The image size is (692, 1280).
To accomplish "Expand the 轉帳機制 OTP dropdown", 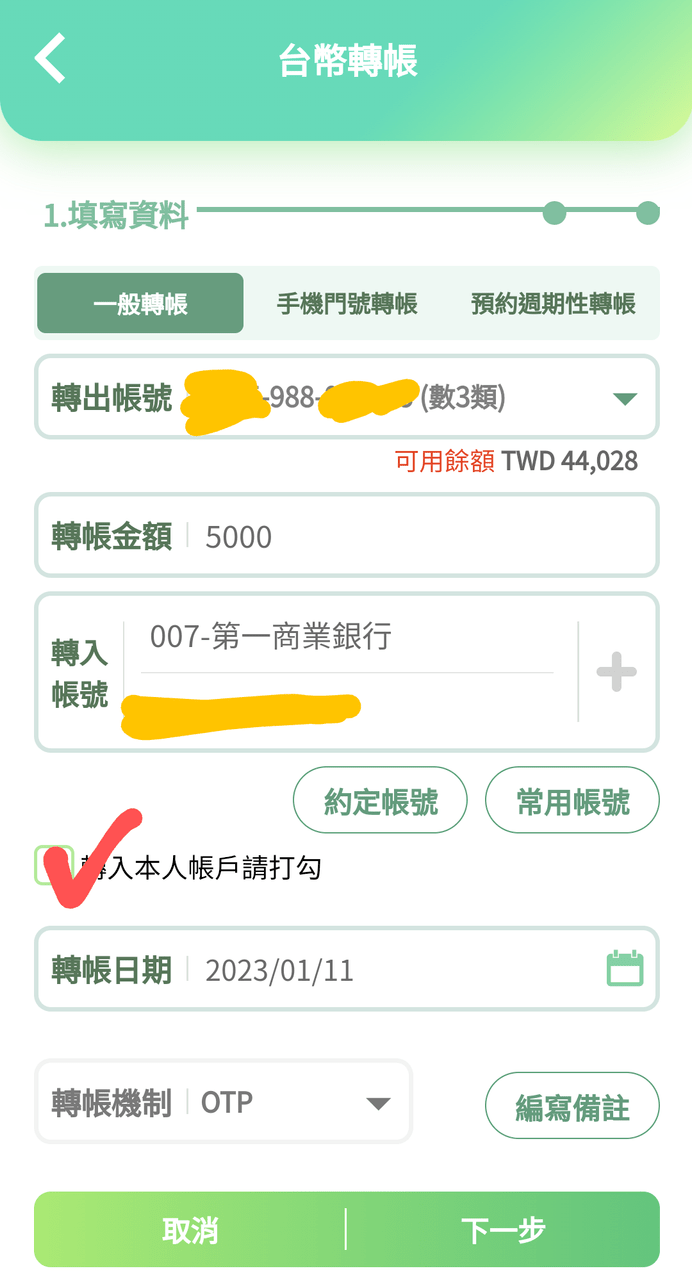I will pyautogui.click(x=223, y=1102).
